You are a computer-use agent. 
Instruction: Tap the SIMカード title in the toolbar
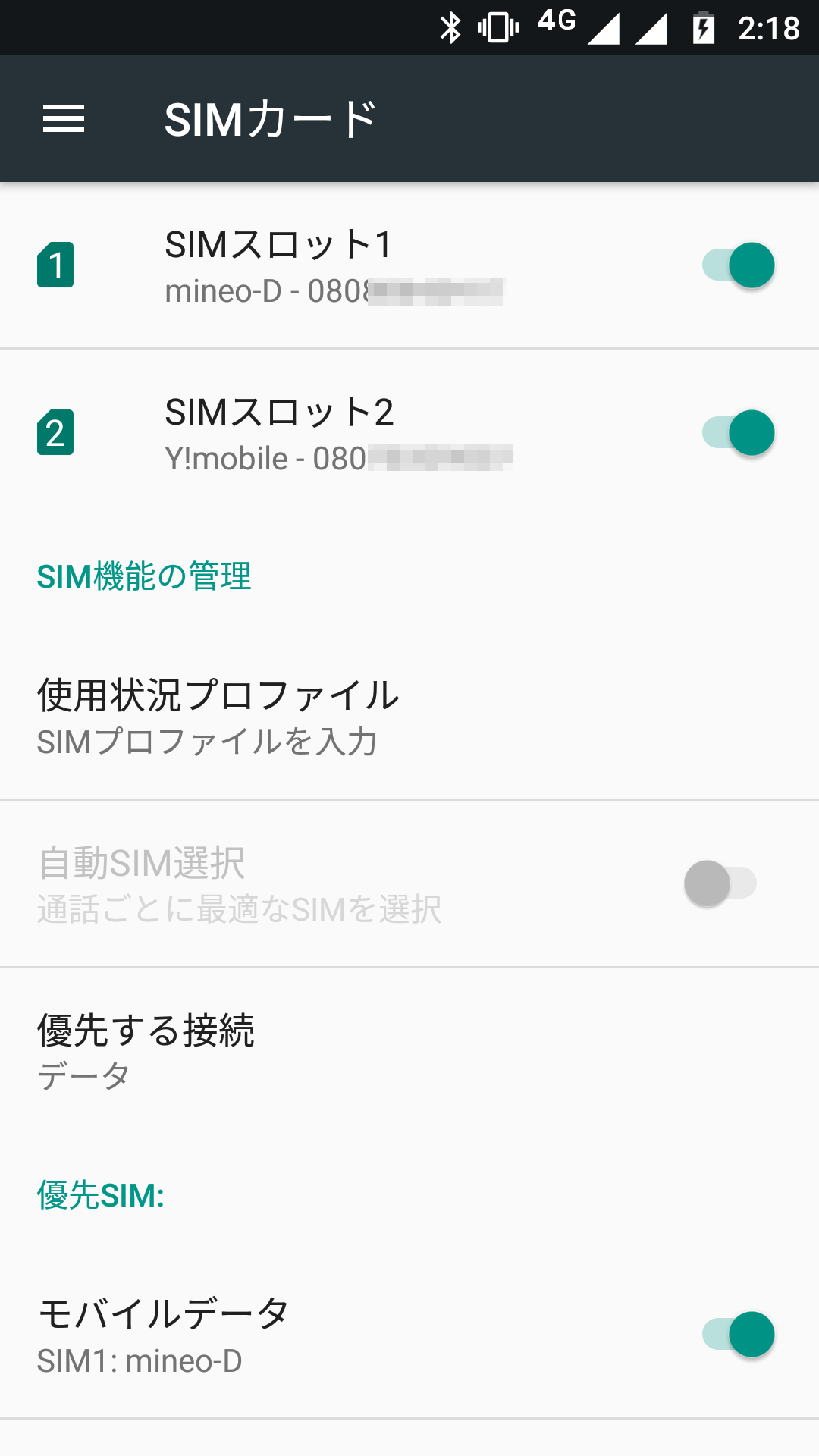tap(270, 116)
